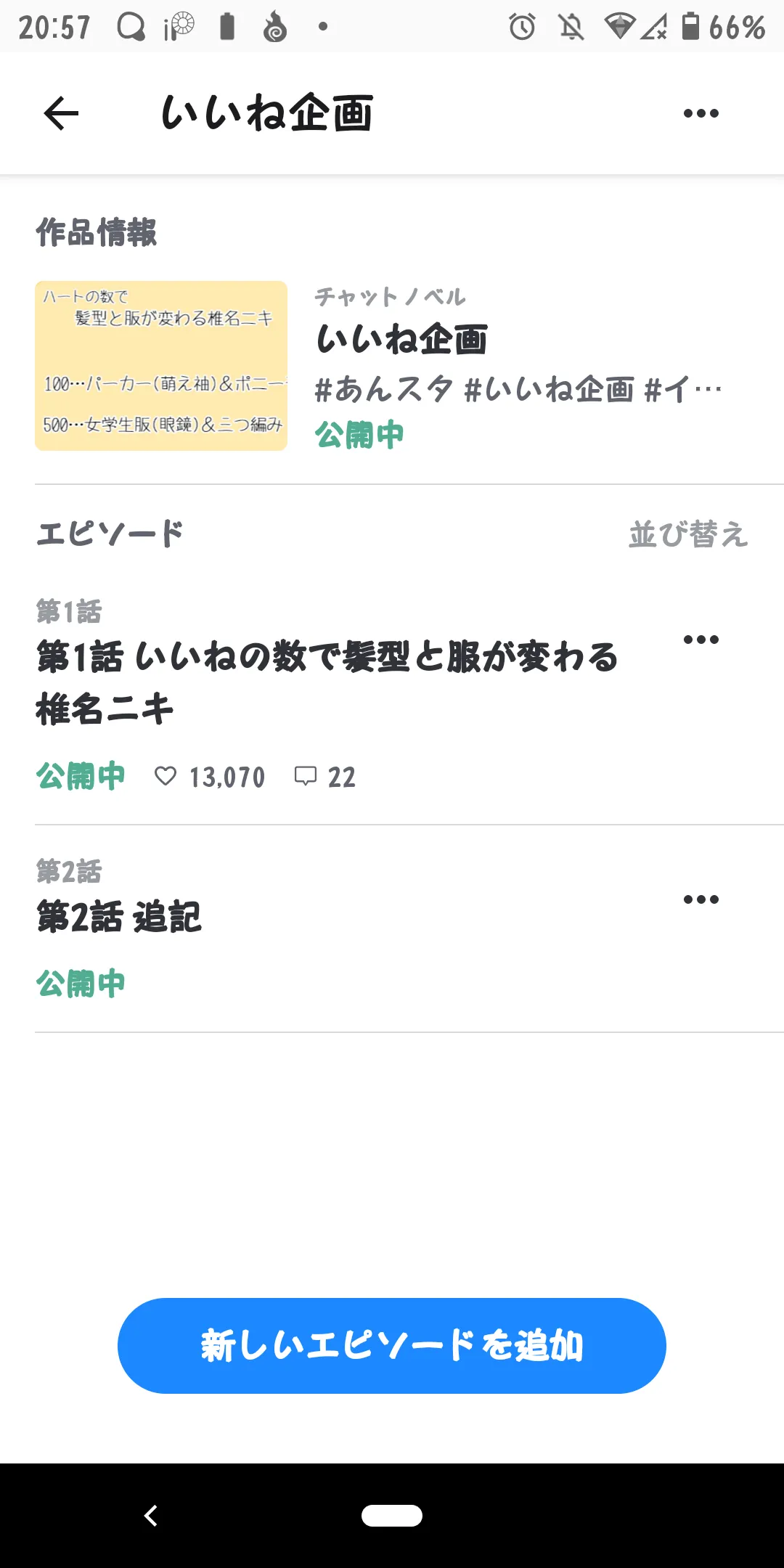Go back using the top-left arrow

pyautogui.click(x=61, y=113)
